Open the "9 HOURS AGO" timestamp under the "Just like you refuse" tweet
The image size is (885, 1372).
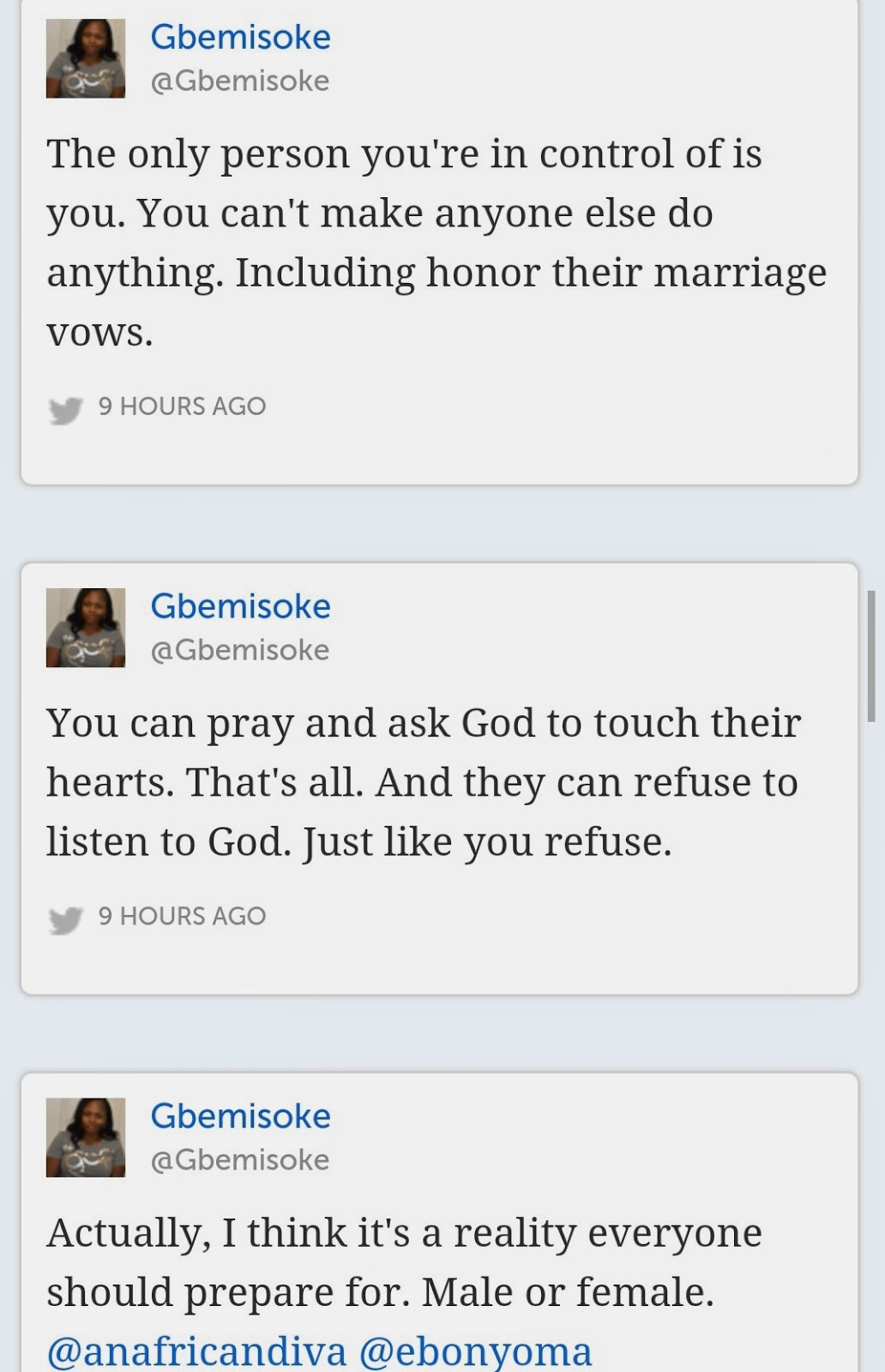click(x=182, y=917)
